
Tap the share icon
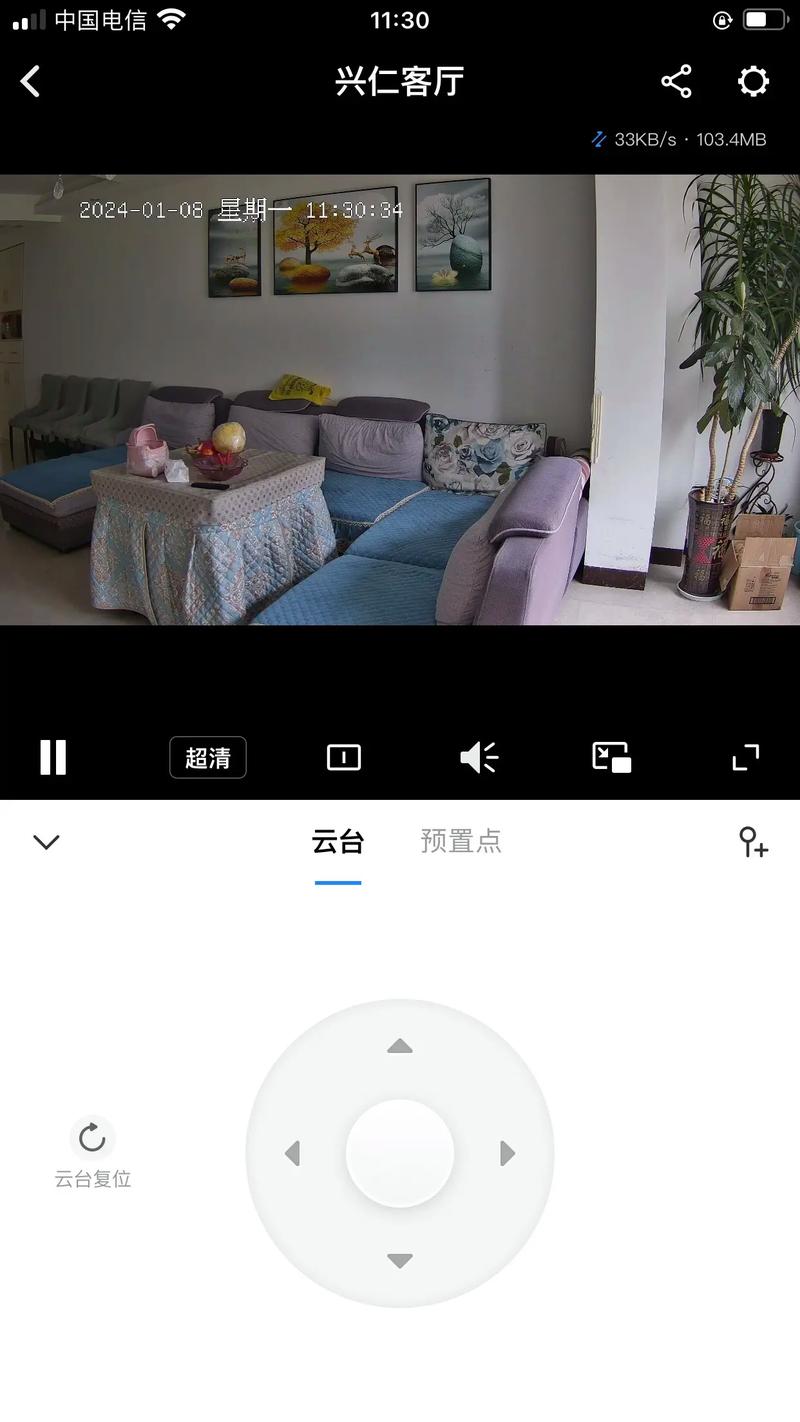coord(676,81)
